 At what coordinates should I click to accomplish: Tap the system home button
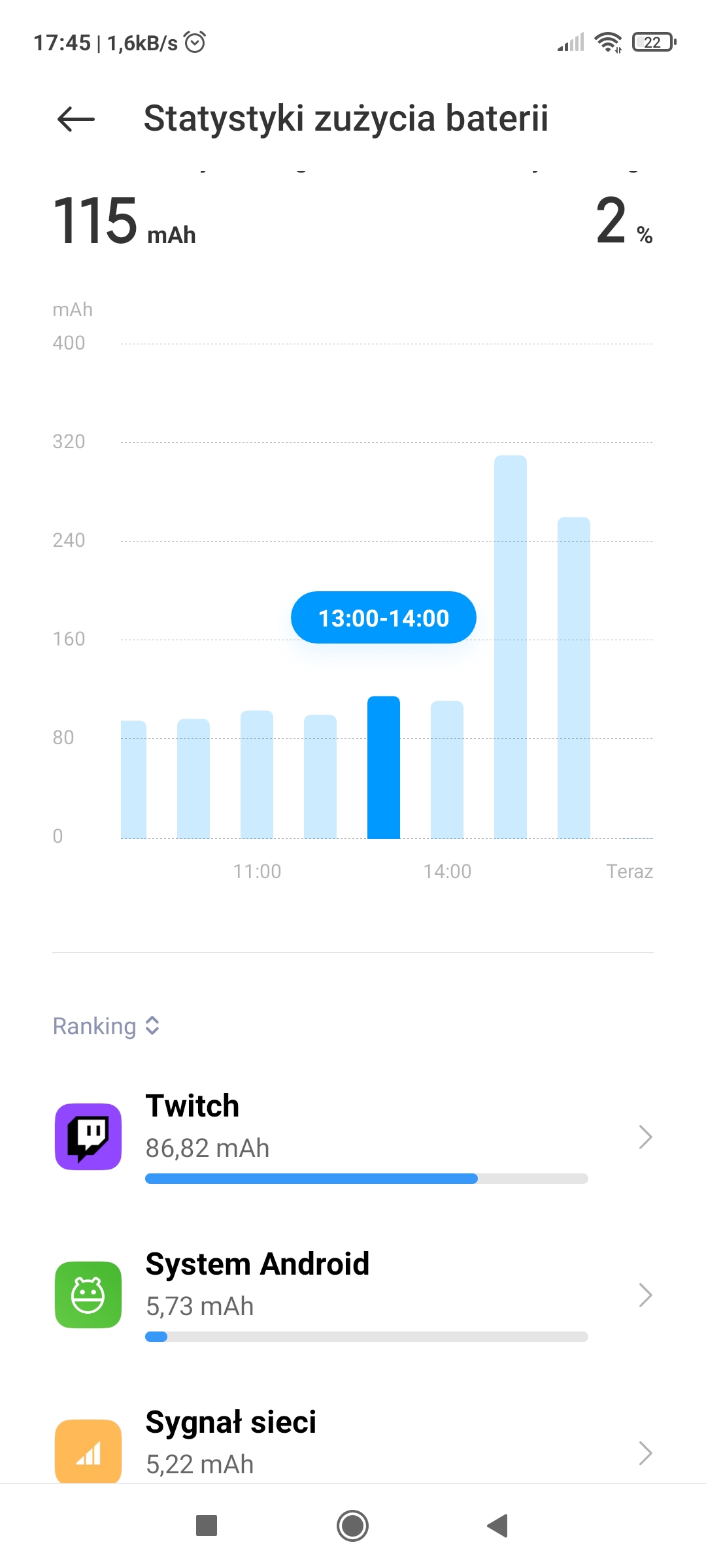pos(353,1526)
